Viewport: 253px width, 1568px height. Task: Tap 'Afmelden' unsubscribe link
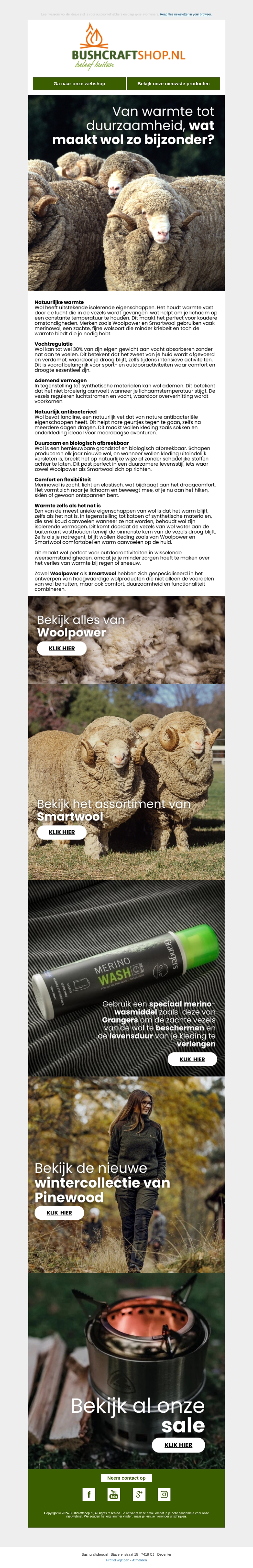coord(139,1559)
